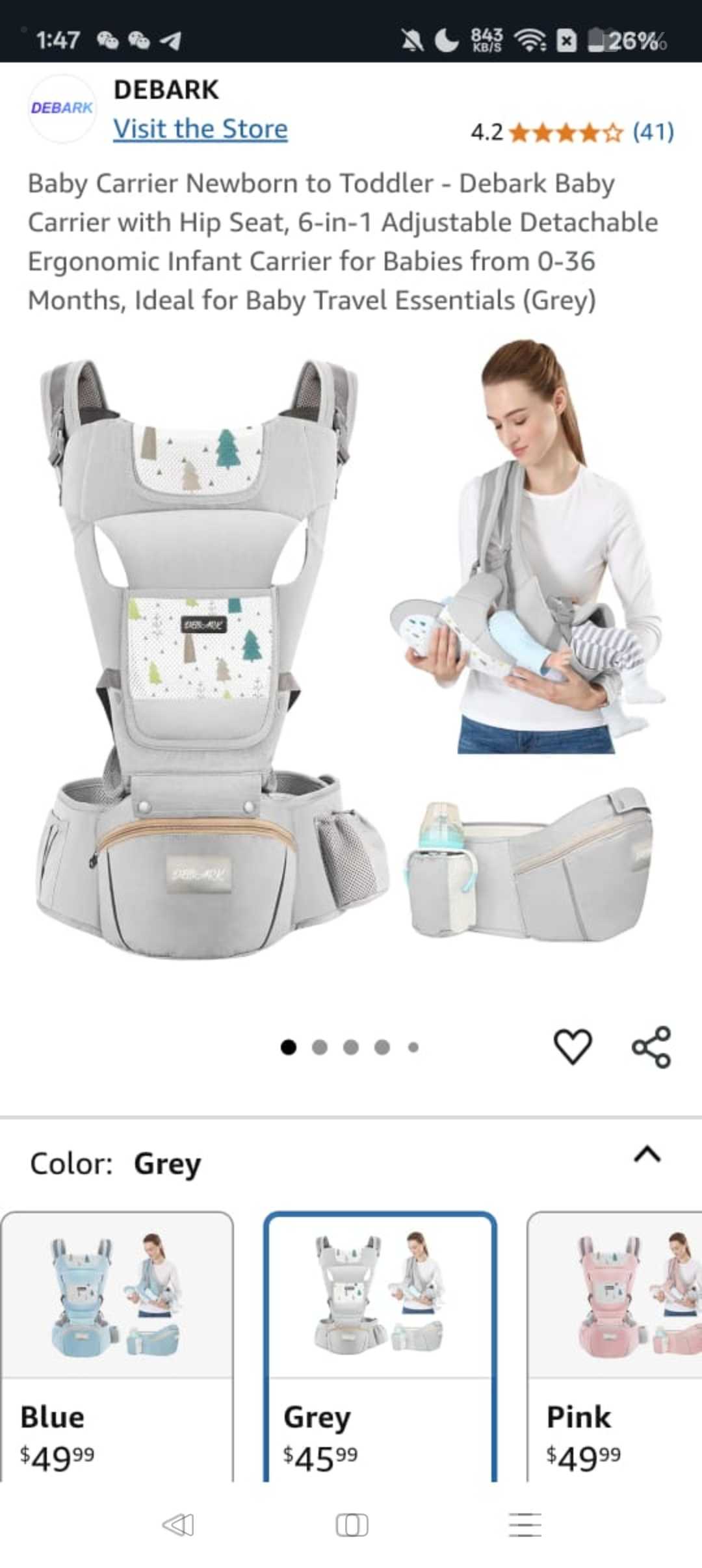Screen dimensions: 702x1568
Task: Tap the muted notifications bell icon
Action: [411, 39]
